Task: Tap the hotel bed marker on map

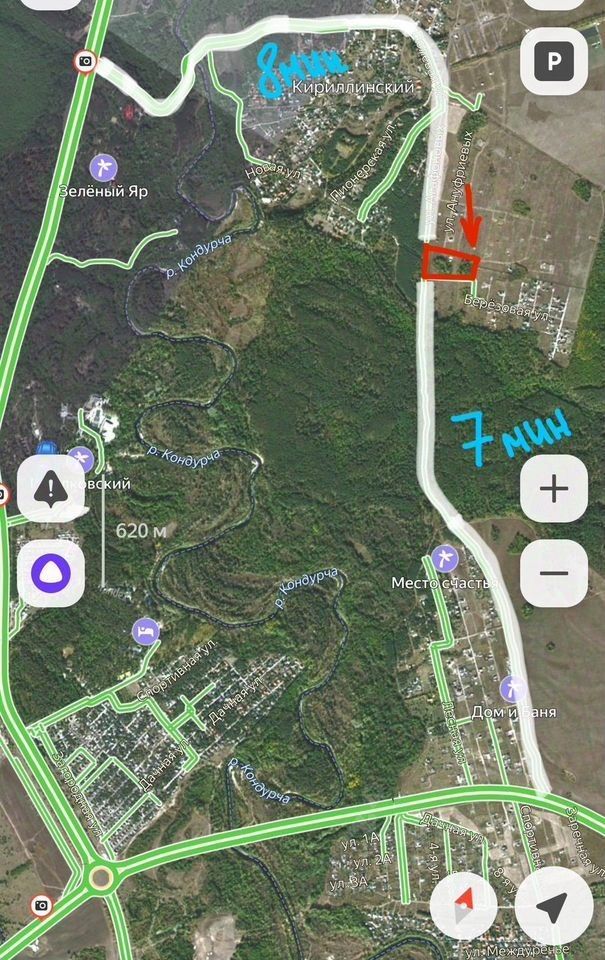Action: click(x=145, y=631)
